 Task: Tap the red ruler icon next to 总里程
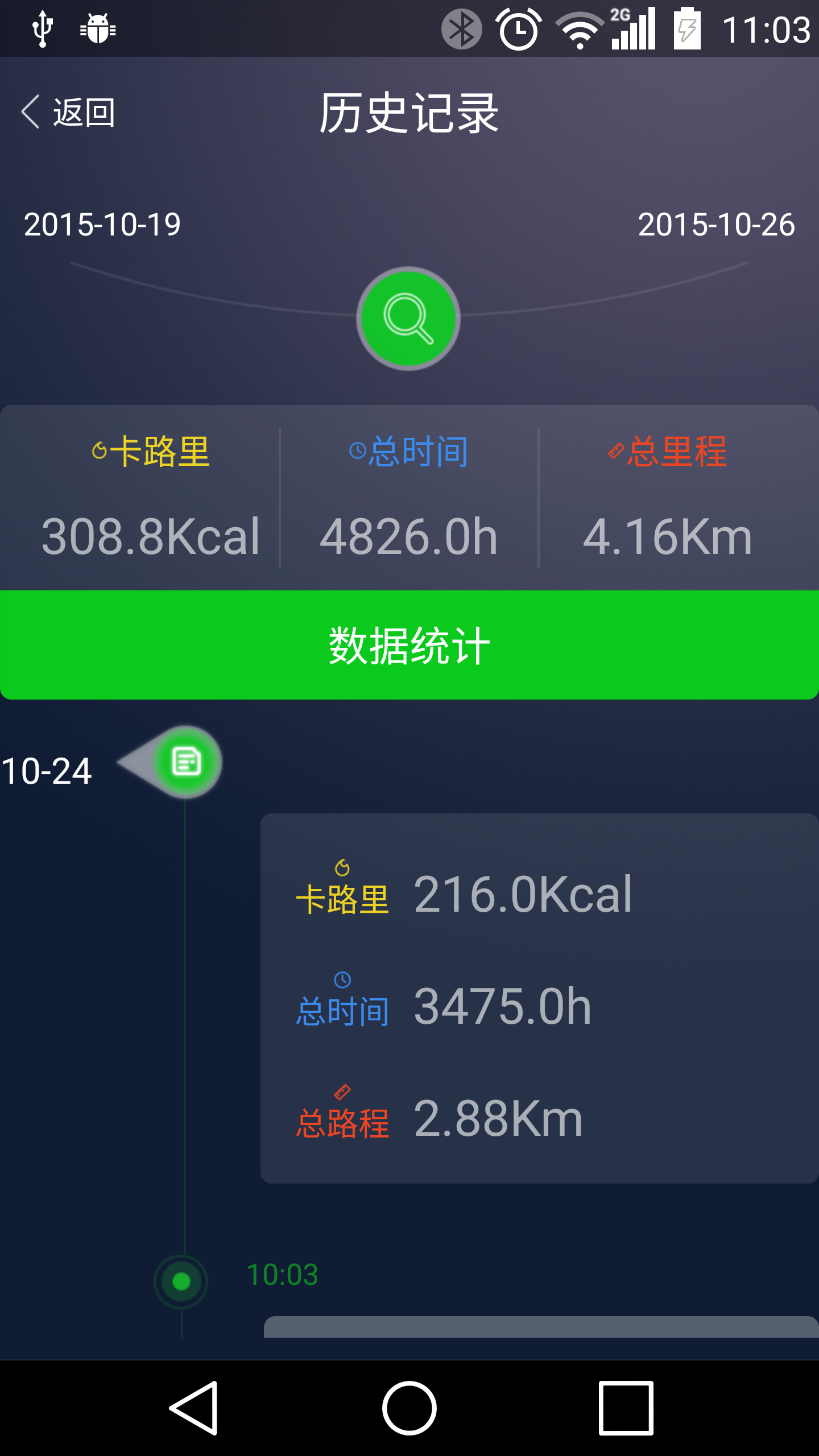pos(615,451)
